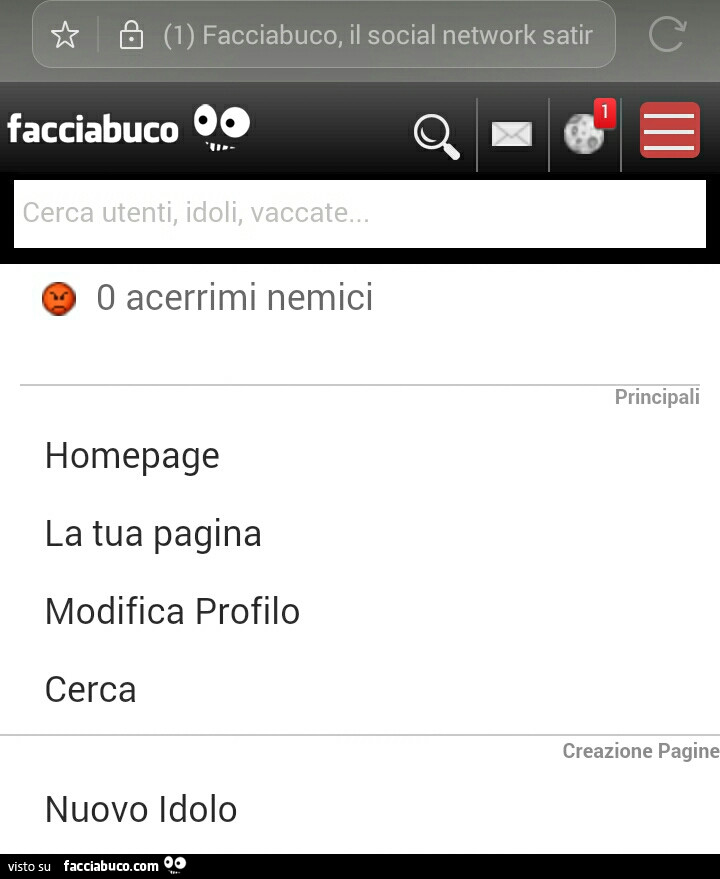Tap the red notification badge showing 1
Viewport: 720px width, 879px height.
(x=603, y=113)
